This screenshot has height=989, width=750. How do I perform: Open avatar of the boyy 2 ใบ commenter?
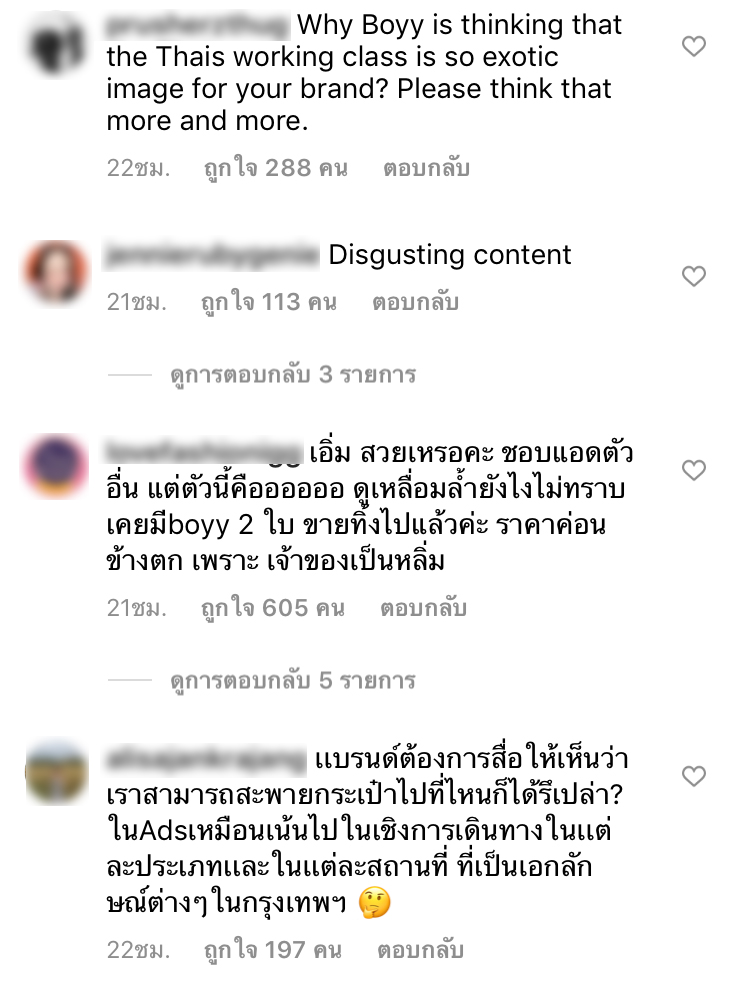pos(56,466)
